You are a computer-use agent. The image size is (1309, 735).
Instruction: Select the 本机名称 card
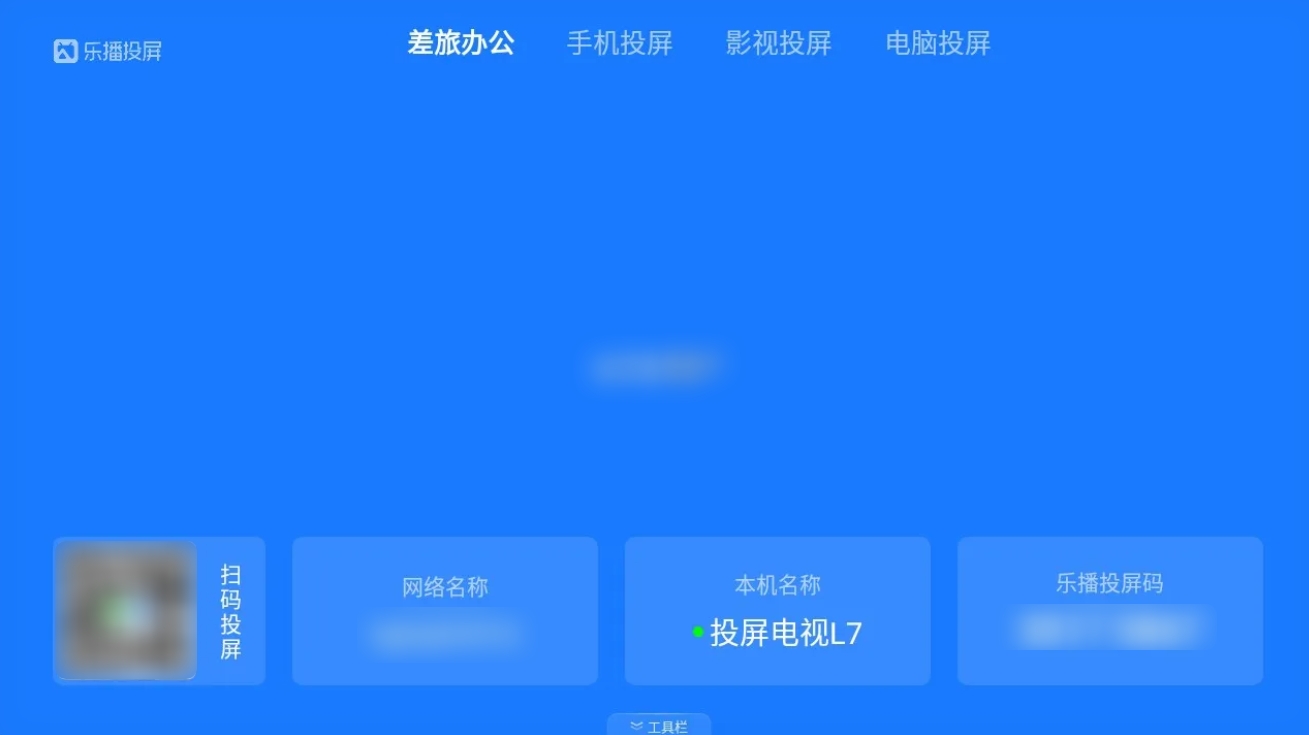point(777,611)
